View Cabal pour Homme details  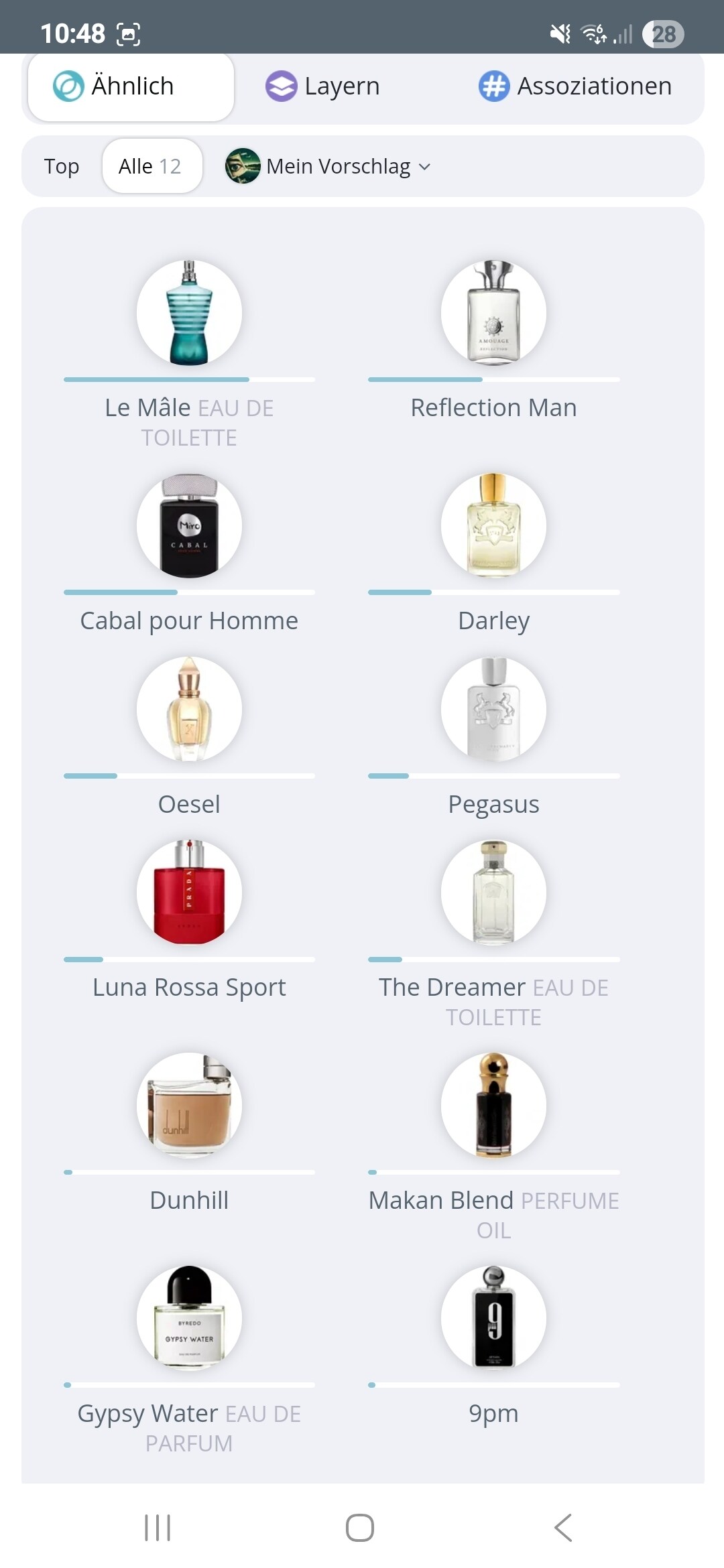pos(189,553)
